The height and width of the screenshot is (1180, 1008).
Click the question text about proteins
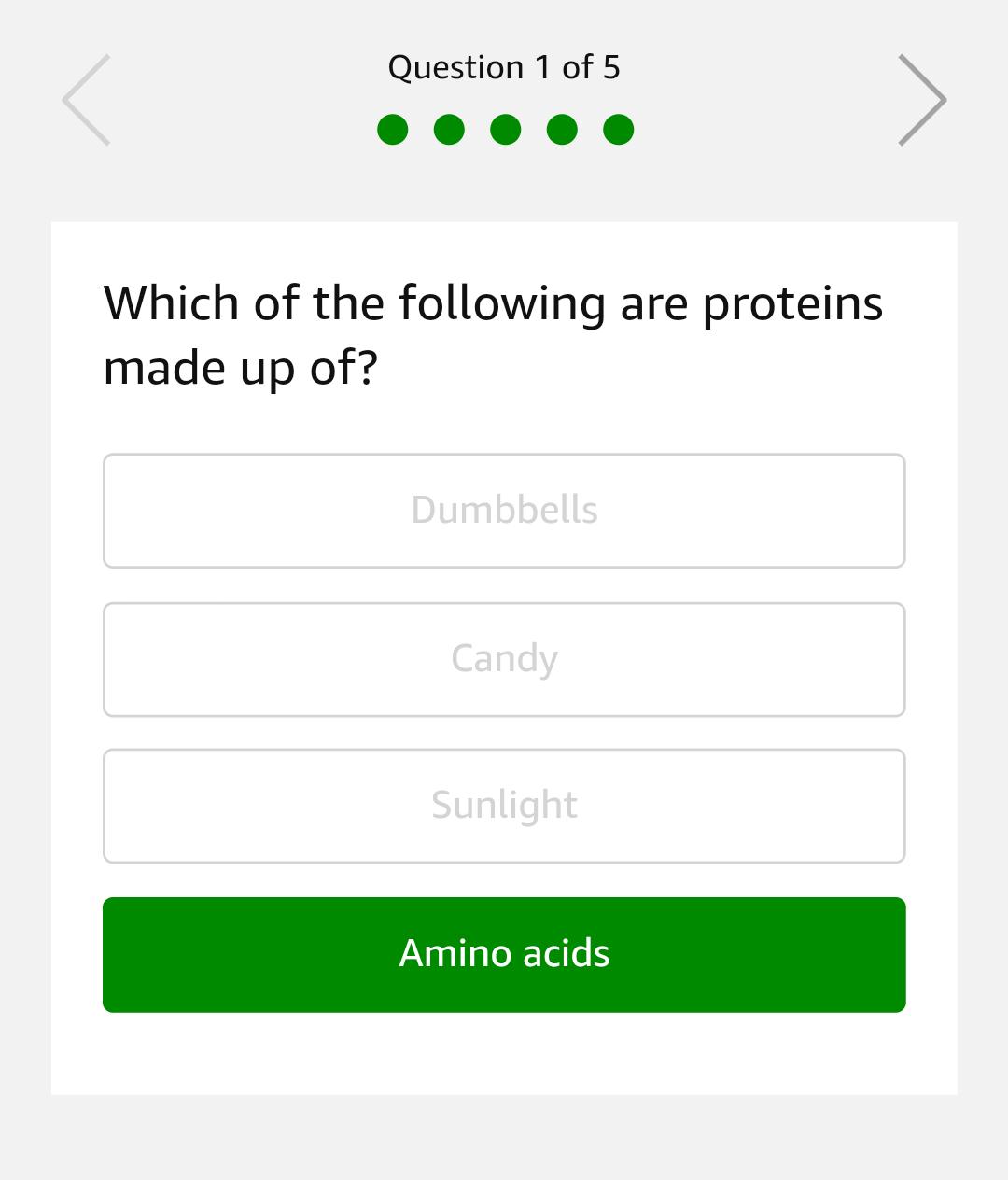pos(492,333)
